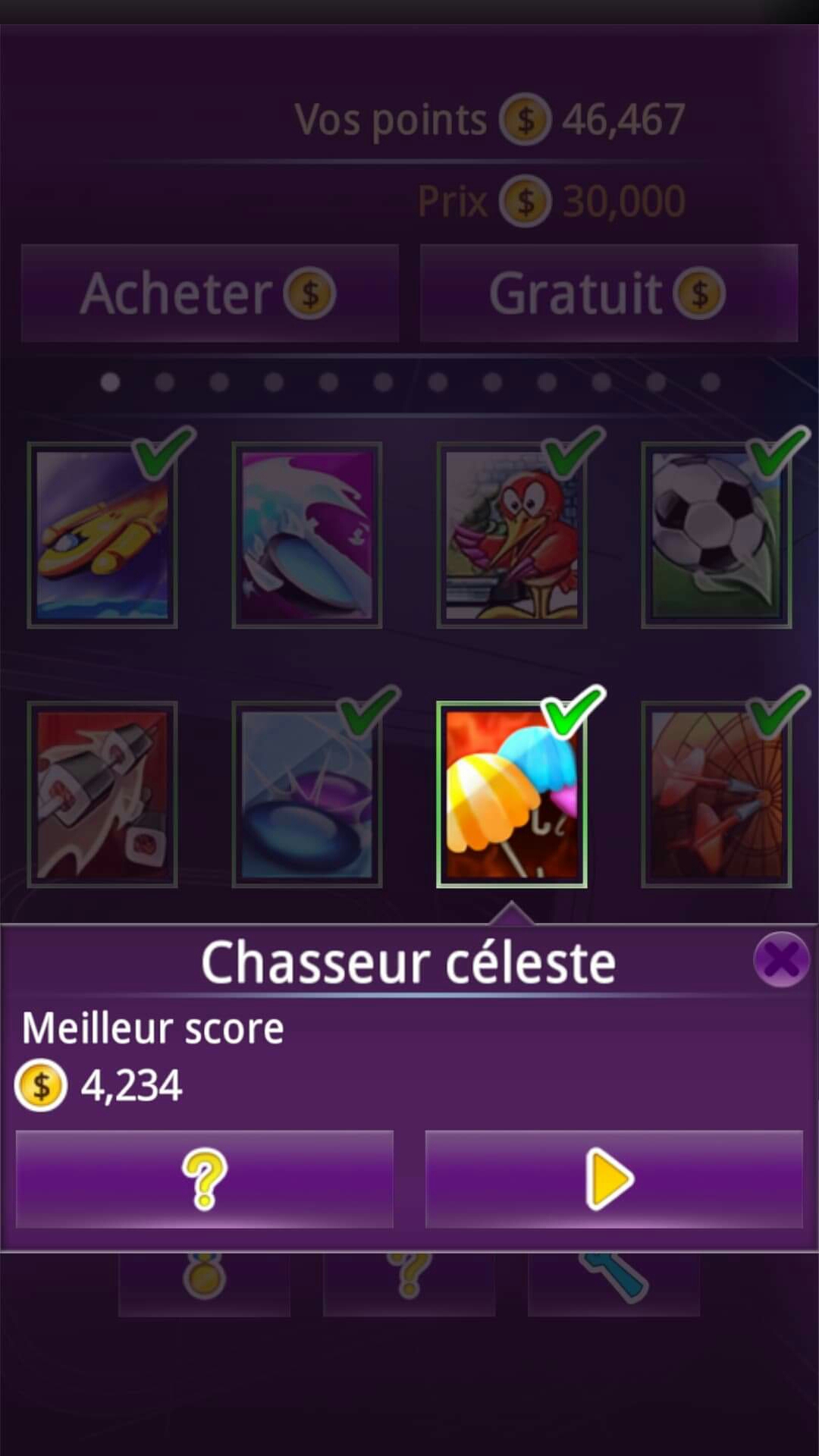The width and height of the screenshot is (819, 1456).
Task: Select the darts board game tile
Action: click(x=716, y=794)
